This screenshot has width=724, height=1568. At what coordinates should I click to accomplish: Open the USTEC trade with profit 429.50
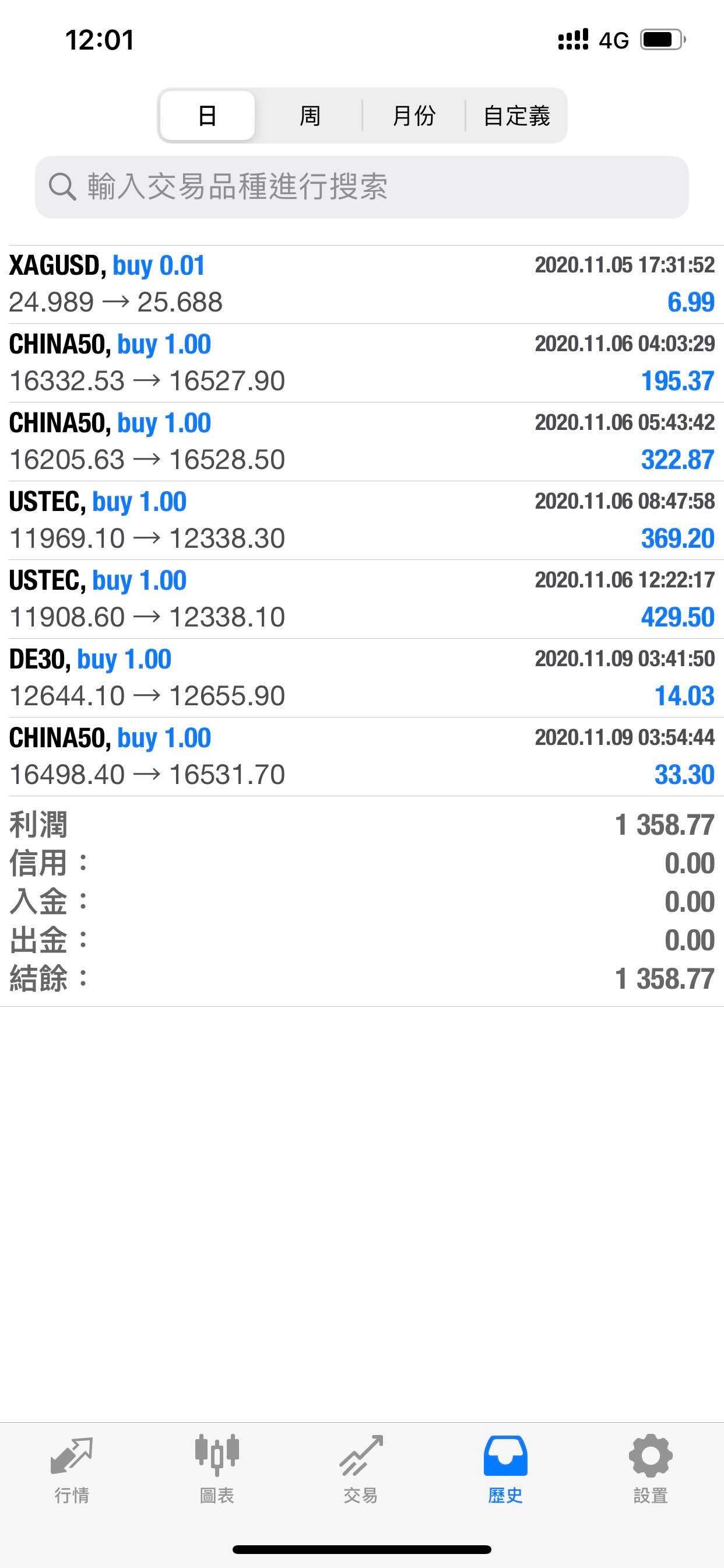tap(362, 599)
